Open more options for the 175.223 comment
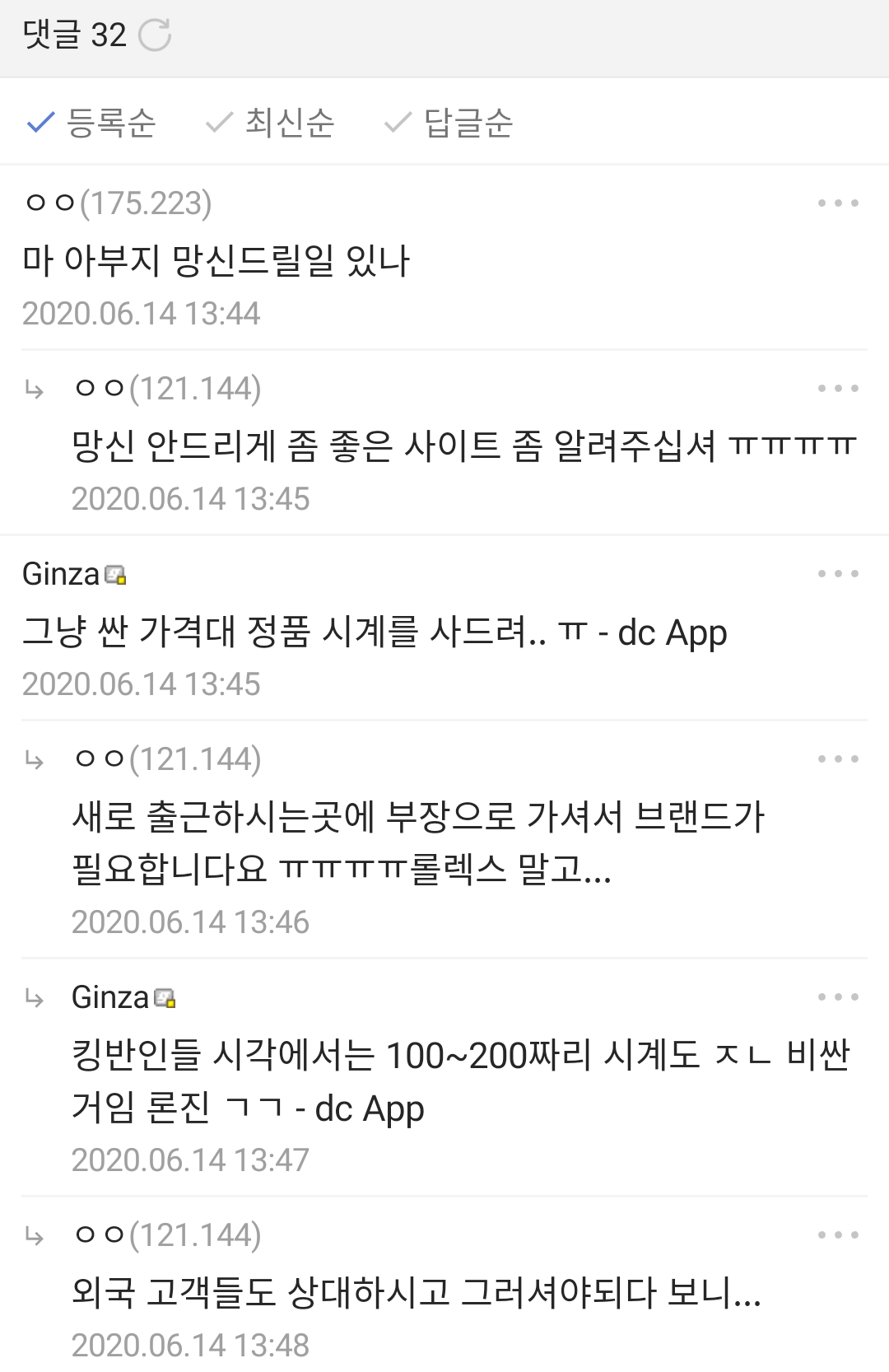 point(838,203)
